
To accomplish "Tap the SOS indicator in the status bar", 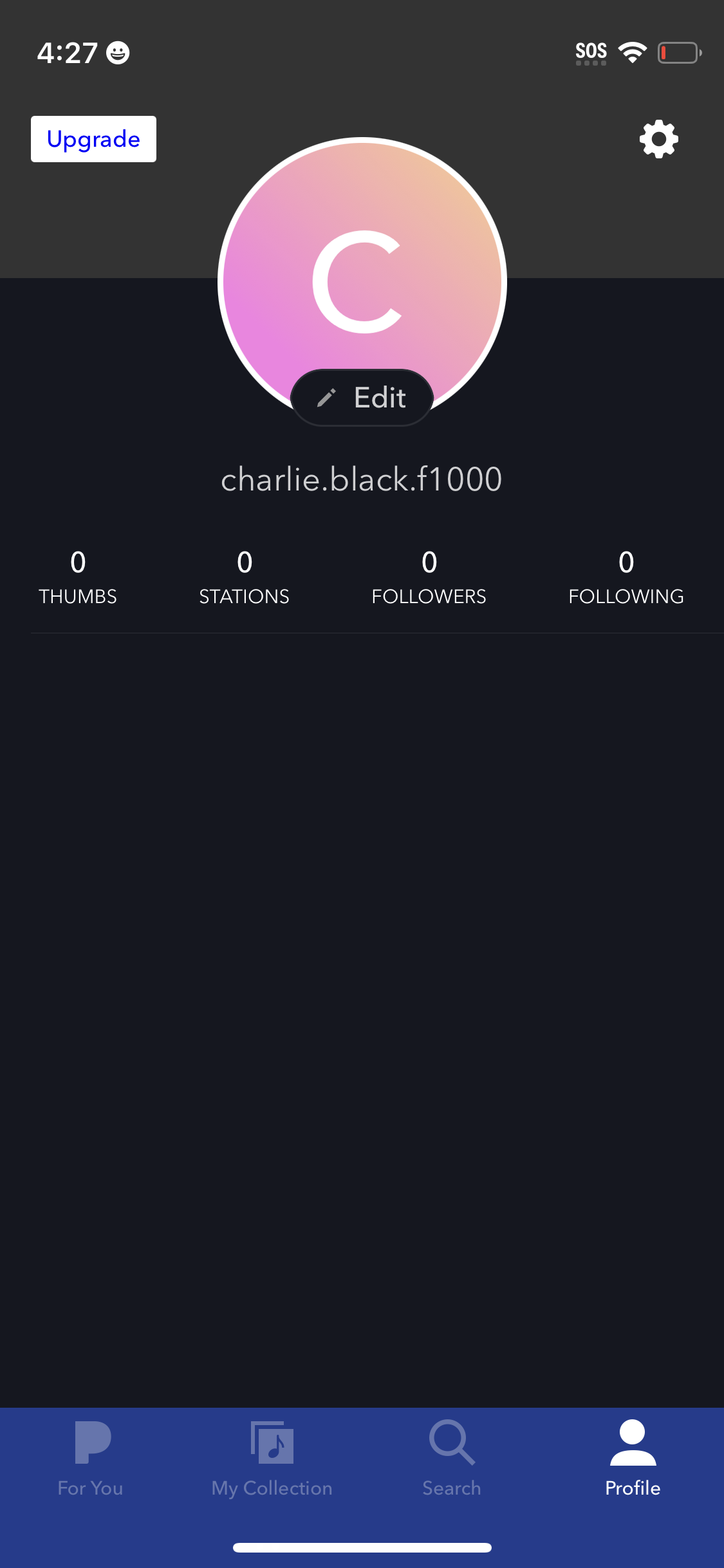I will (x=590, y=50).
